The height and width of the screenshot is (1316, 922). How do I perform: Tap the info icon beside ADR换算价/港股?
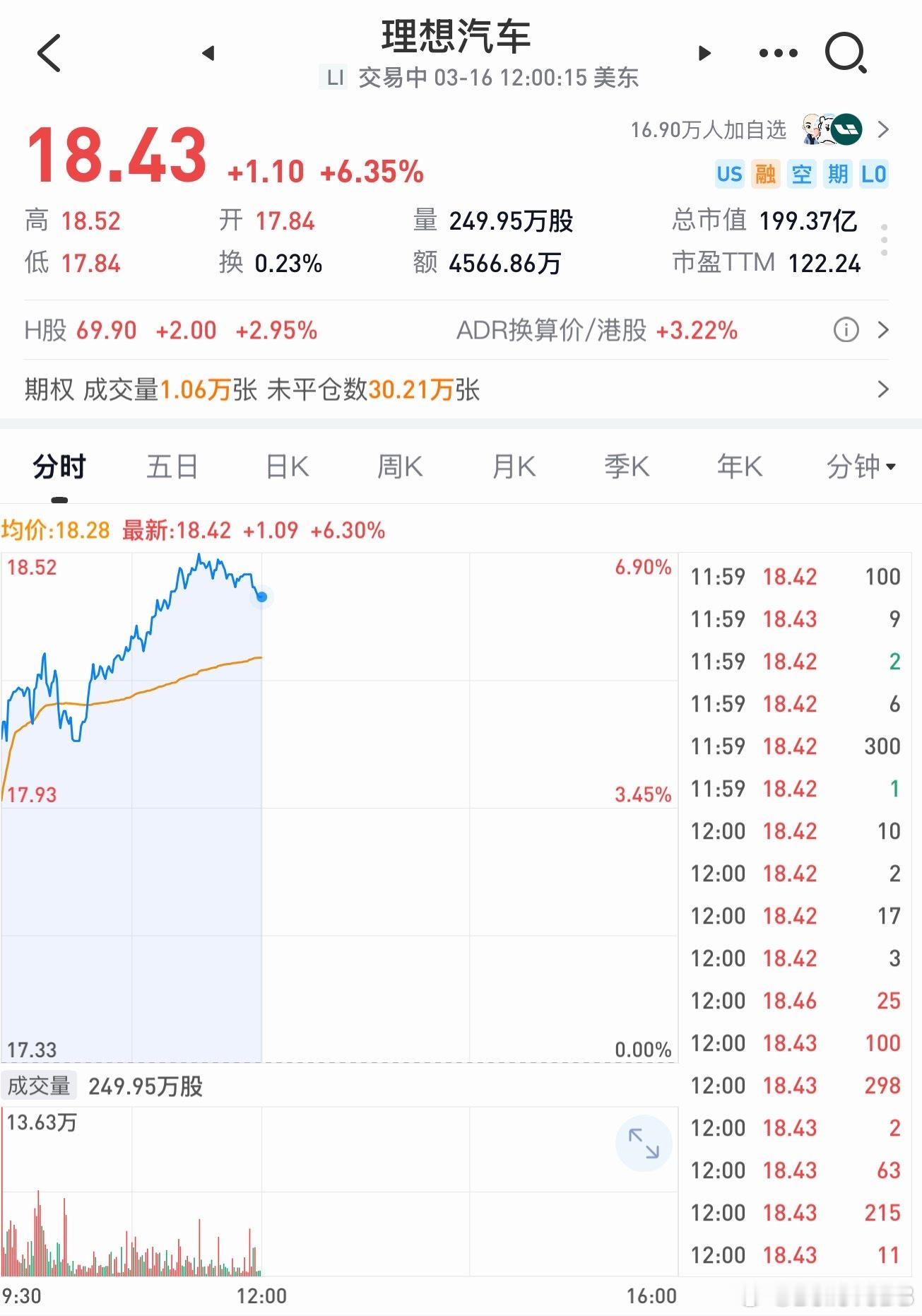[845, 330]
